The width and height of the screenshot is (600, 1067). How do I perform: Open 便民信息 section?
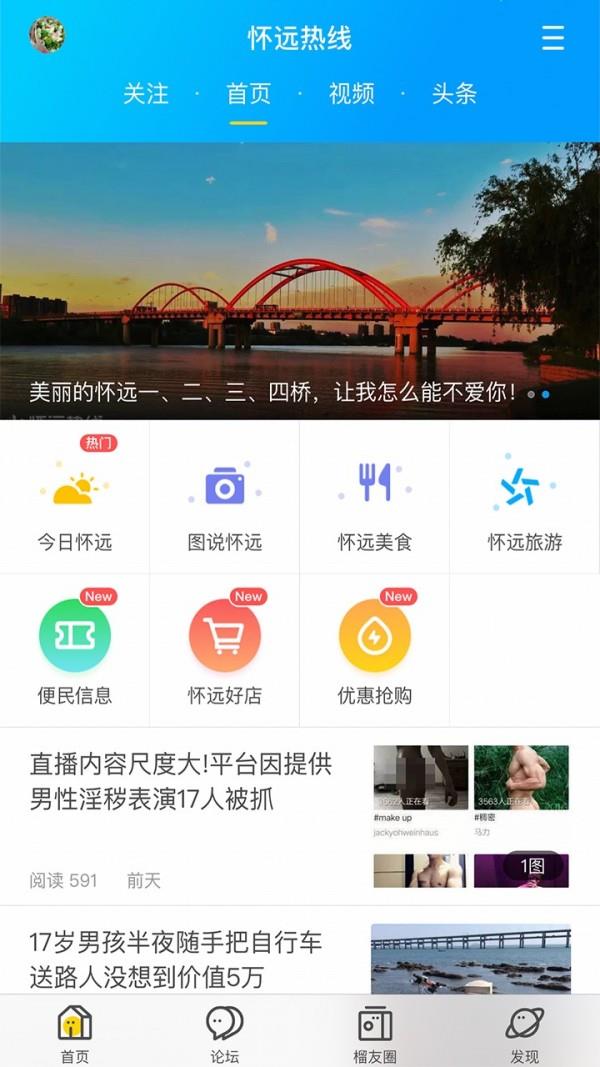click(75, 650)
